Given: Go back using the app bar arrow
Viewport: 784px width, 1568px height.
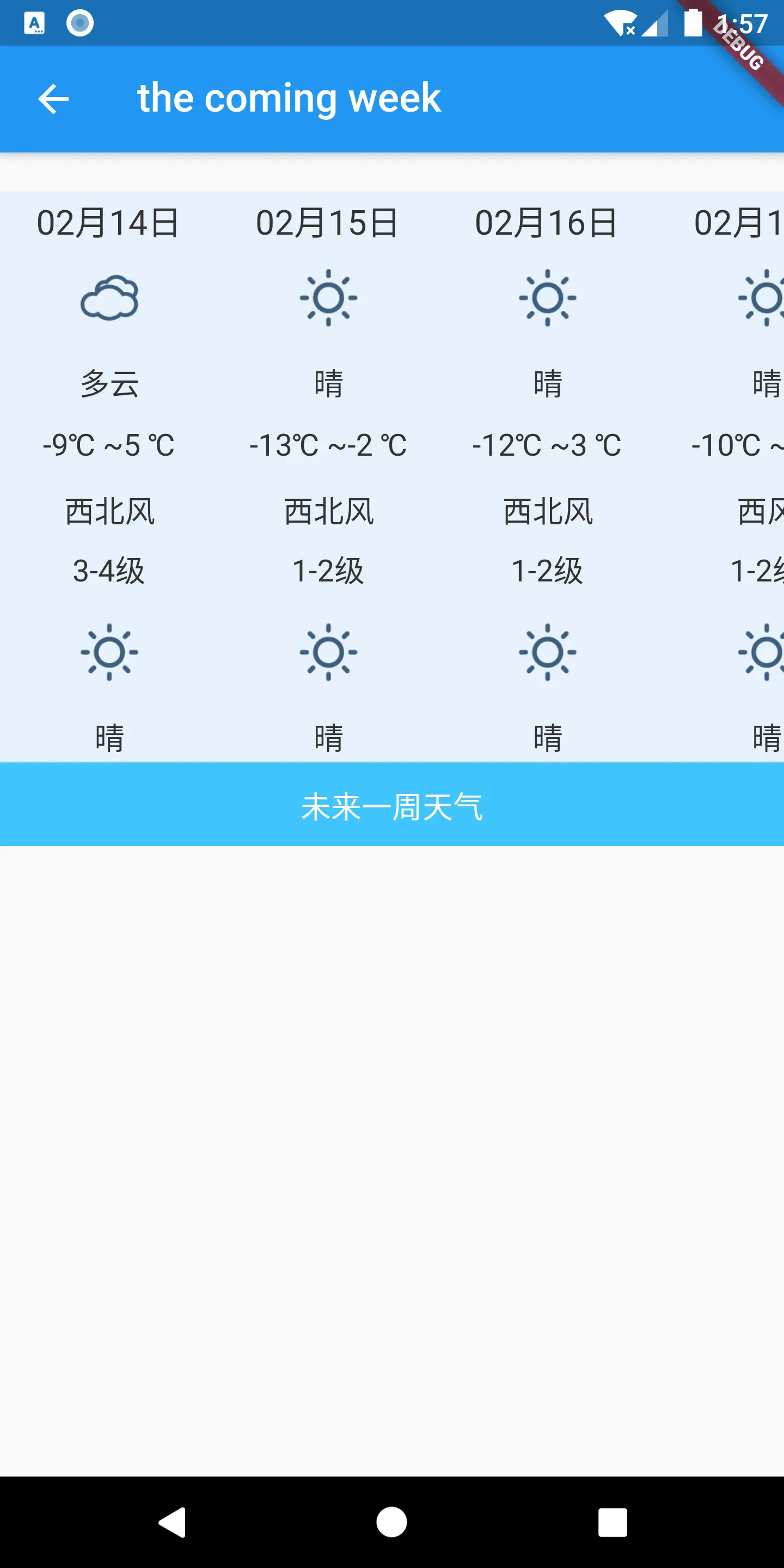Looking at the screenshot, I should [53, 99].
